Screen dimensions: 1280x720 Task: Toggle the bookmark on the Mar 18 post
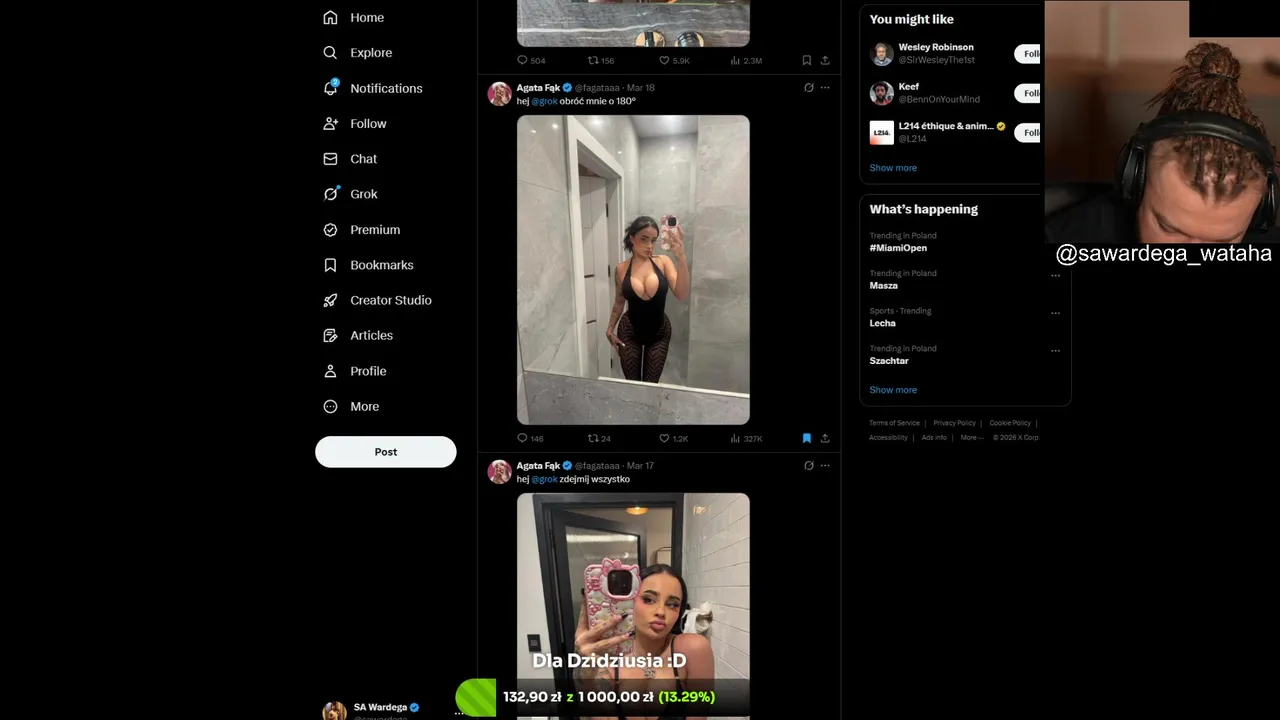point(806,438)
